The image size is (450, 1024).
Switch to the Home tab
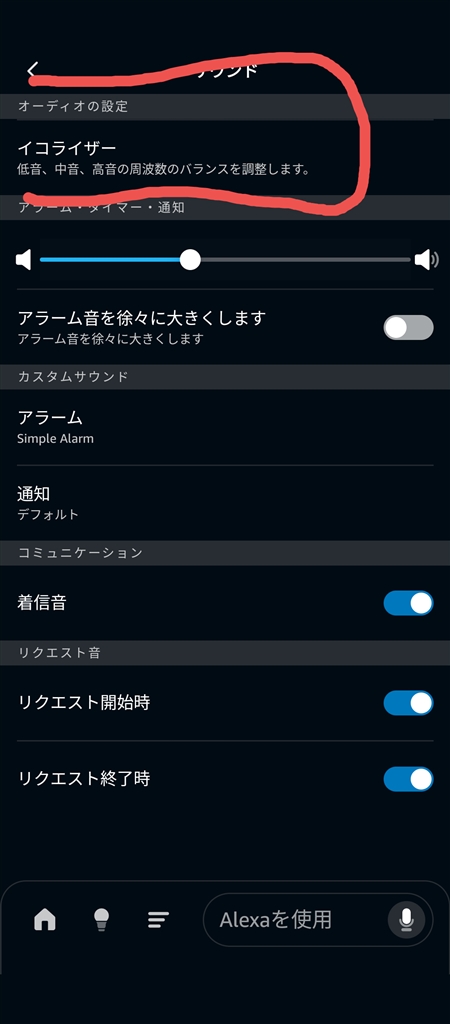point(44,920)
